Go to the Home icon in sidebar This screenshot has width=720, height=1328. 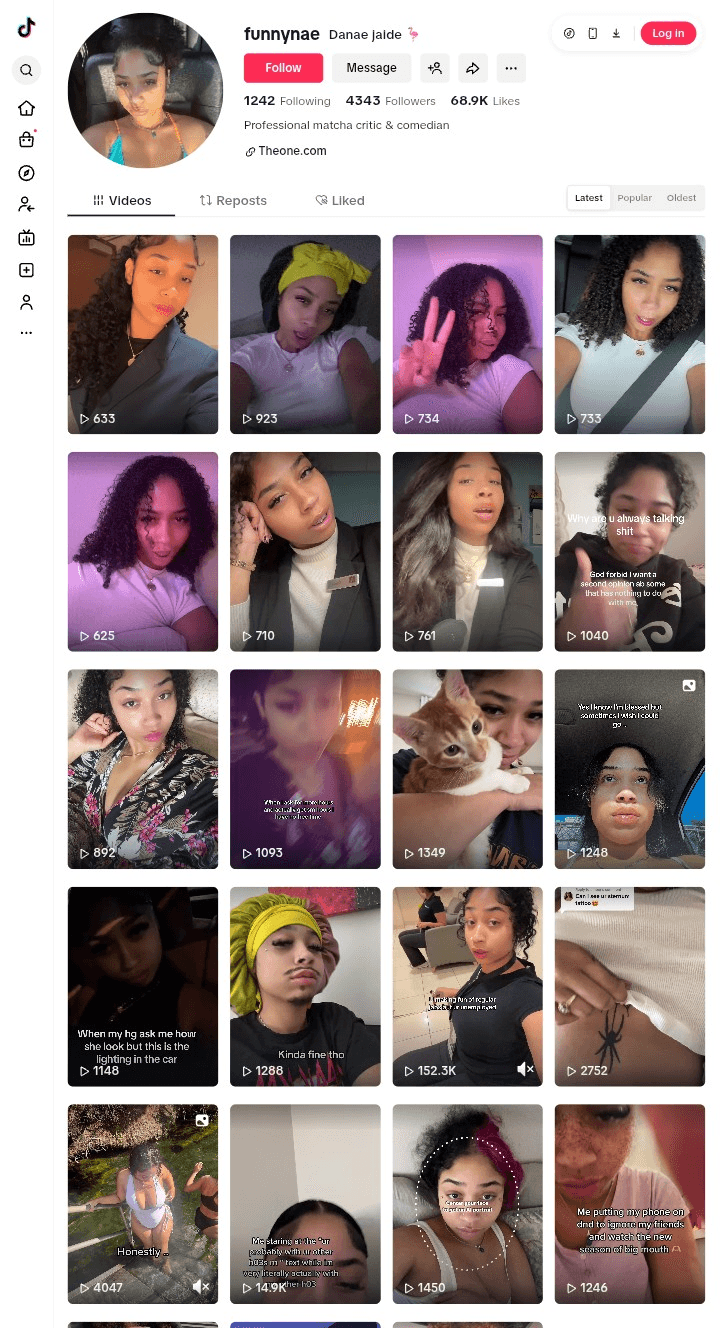tap(26, 108)
